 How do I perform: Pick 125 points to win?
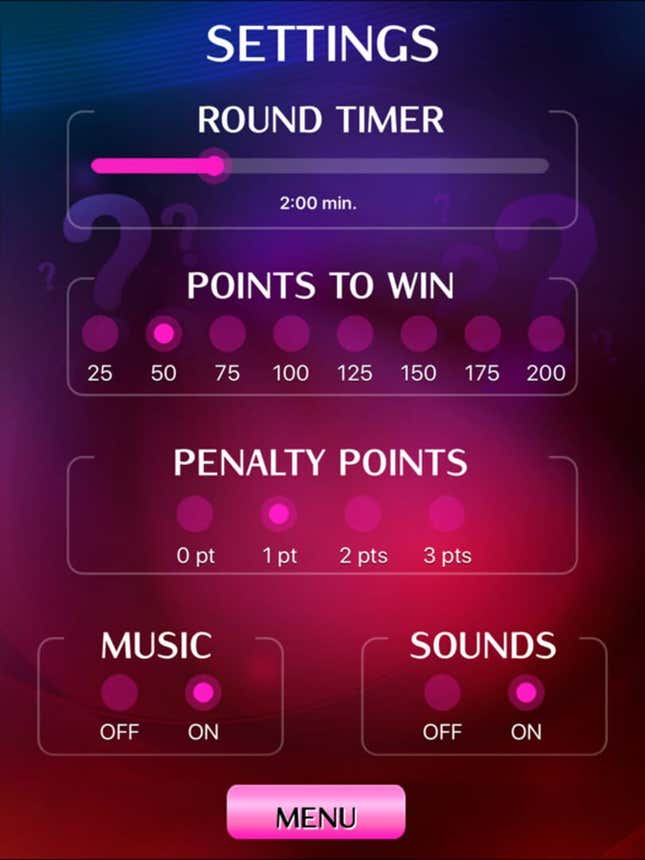[355, 333]
